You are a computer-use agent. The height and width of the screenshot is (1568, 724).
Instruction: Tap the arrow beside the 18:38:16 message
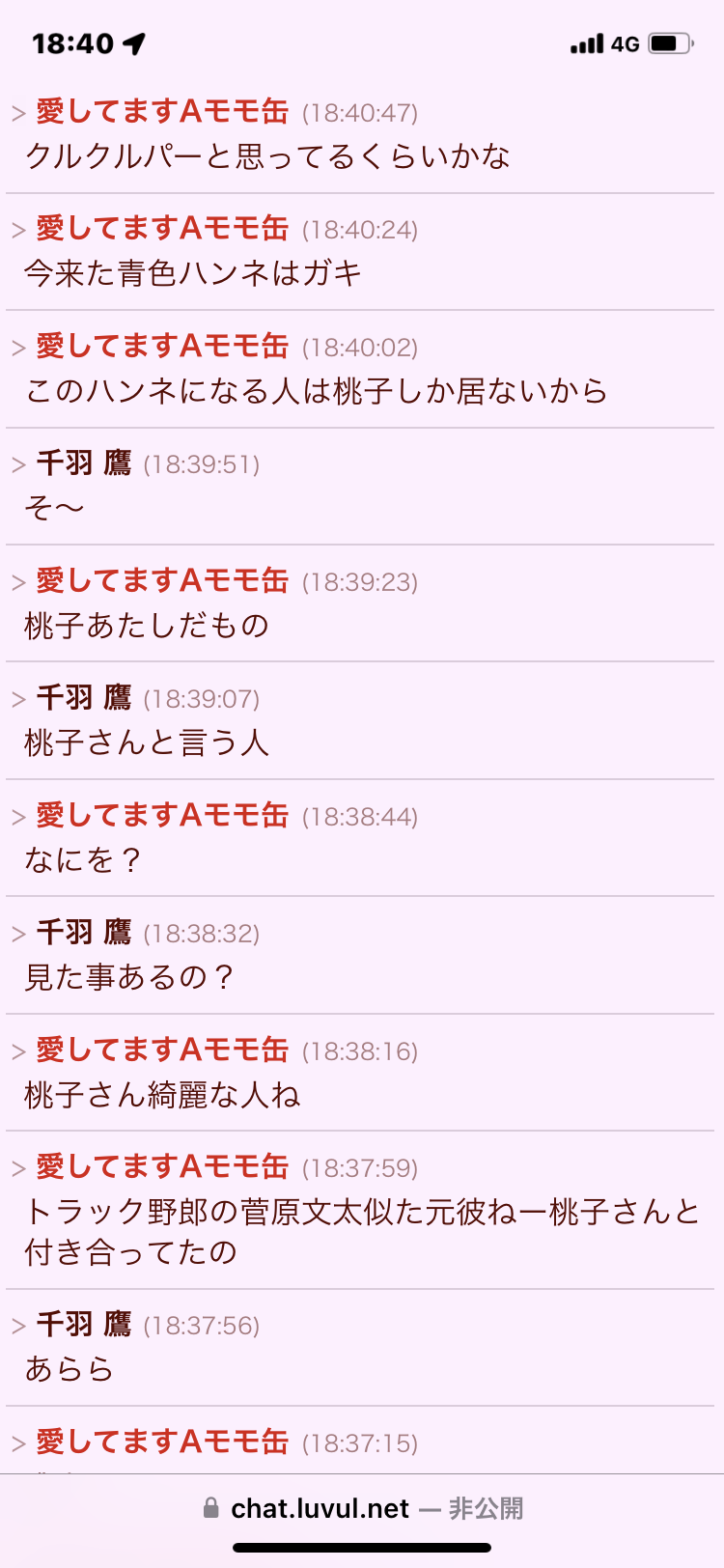point(18,1051)
